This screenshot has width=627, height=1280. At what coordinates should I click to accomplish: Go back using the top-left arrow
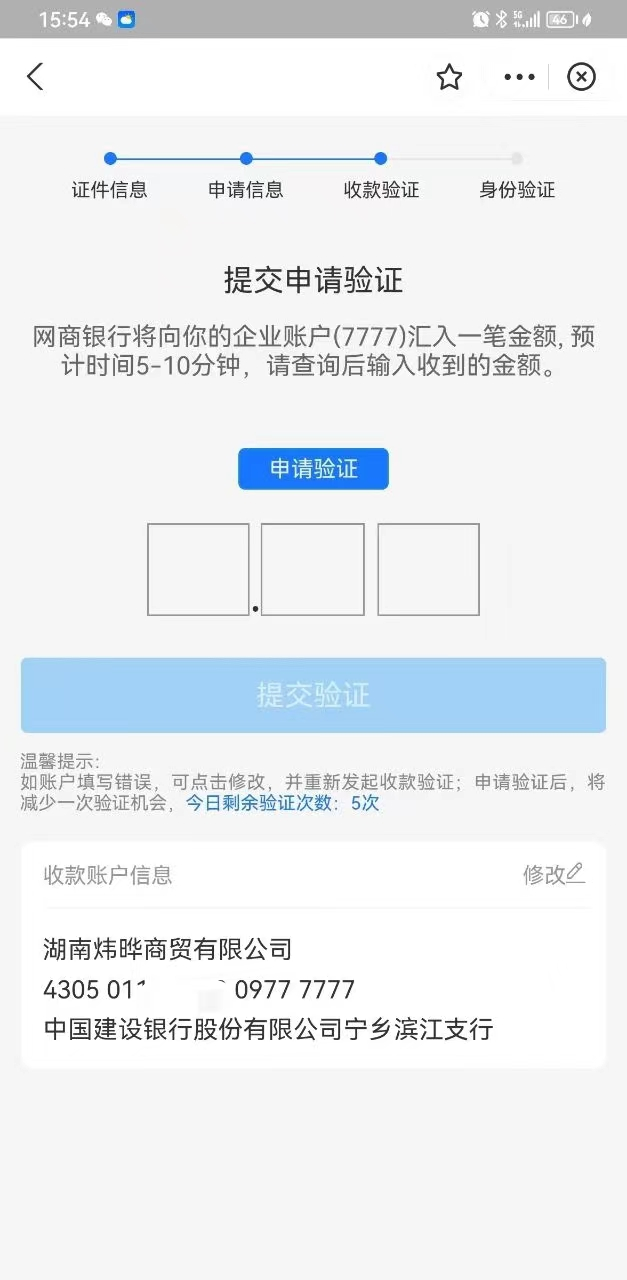click(x=35, y=77)
